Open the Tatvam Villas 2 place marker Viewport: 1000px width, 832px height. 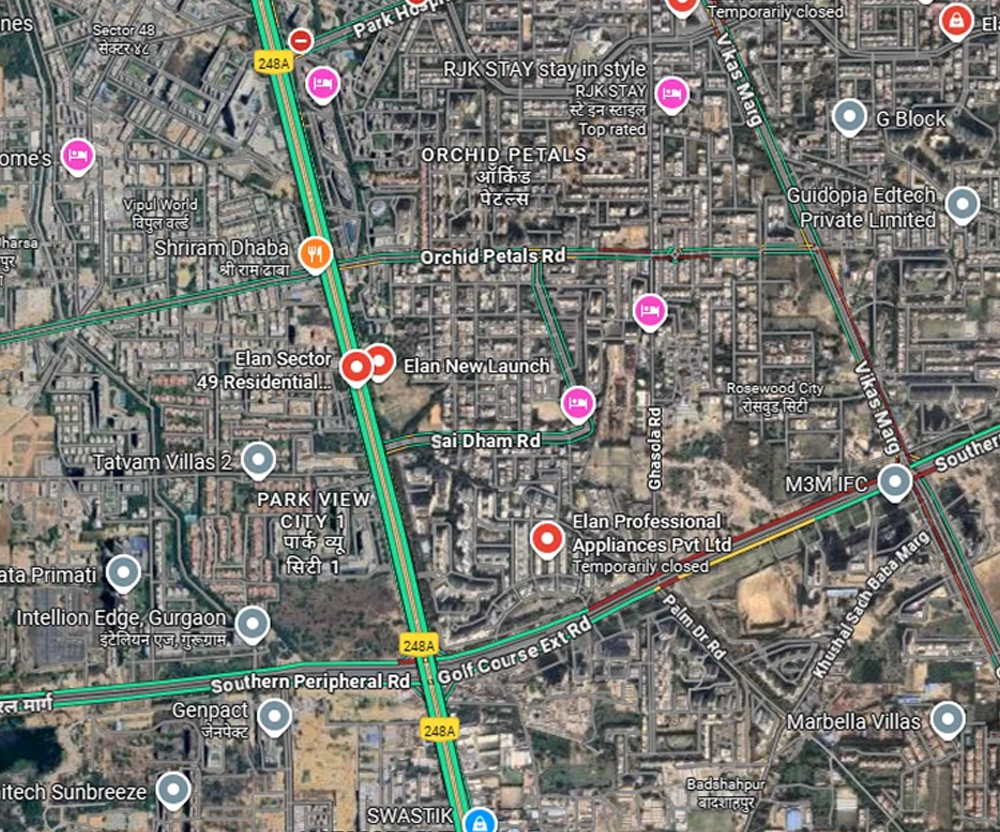click(x=259, y=459)
